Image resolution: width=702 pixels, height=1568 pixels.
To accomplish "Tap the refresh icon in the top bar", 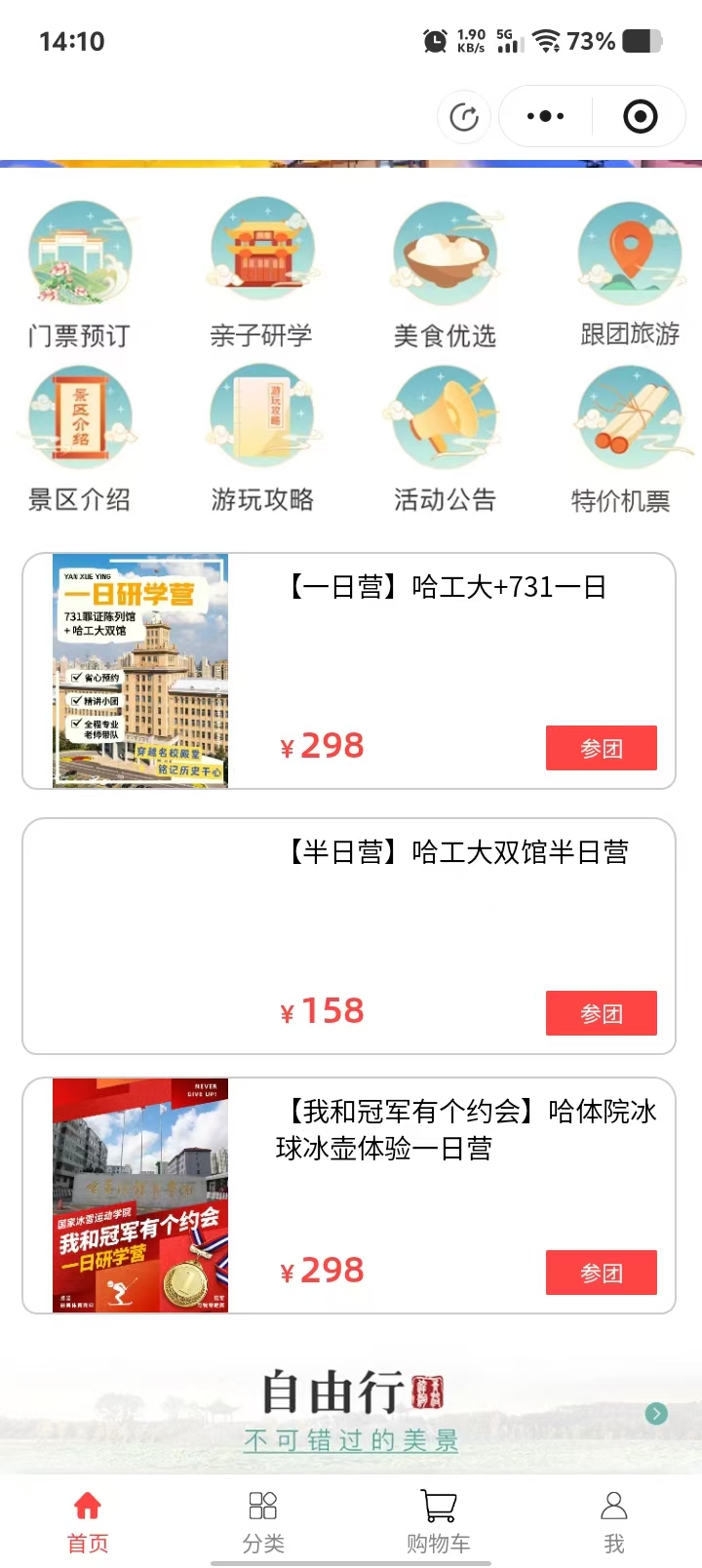I will (464, 118).
